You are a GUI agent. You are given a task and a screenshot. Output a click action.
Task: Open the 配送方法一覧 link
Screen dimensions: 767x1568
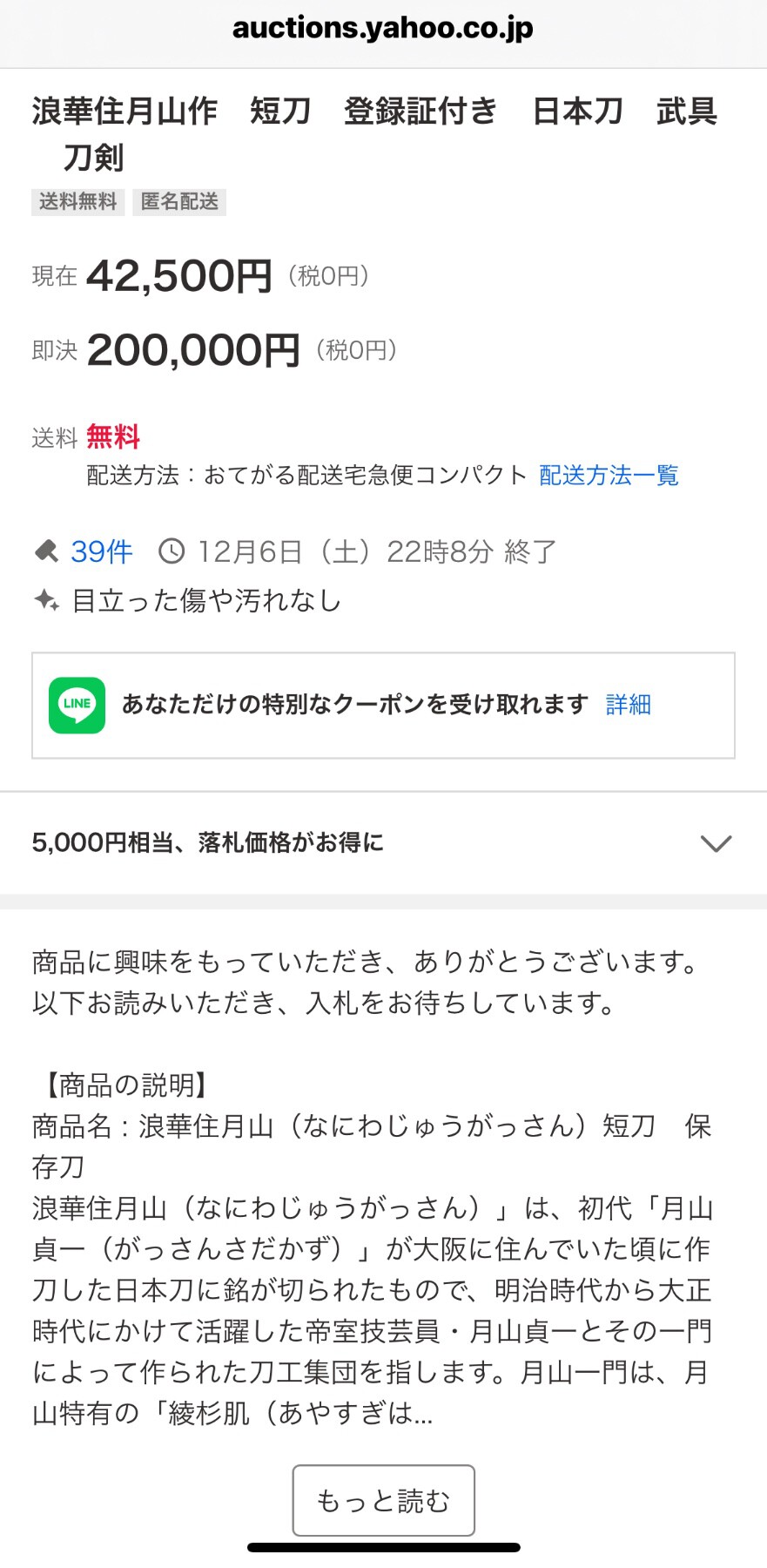[609, 476]
